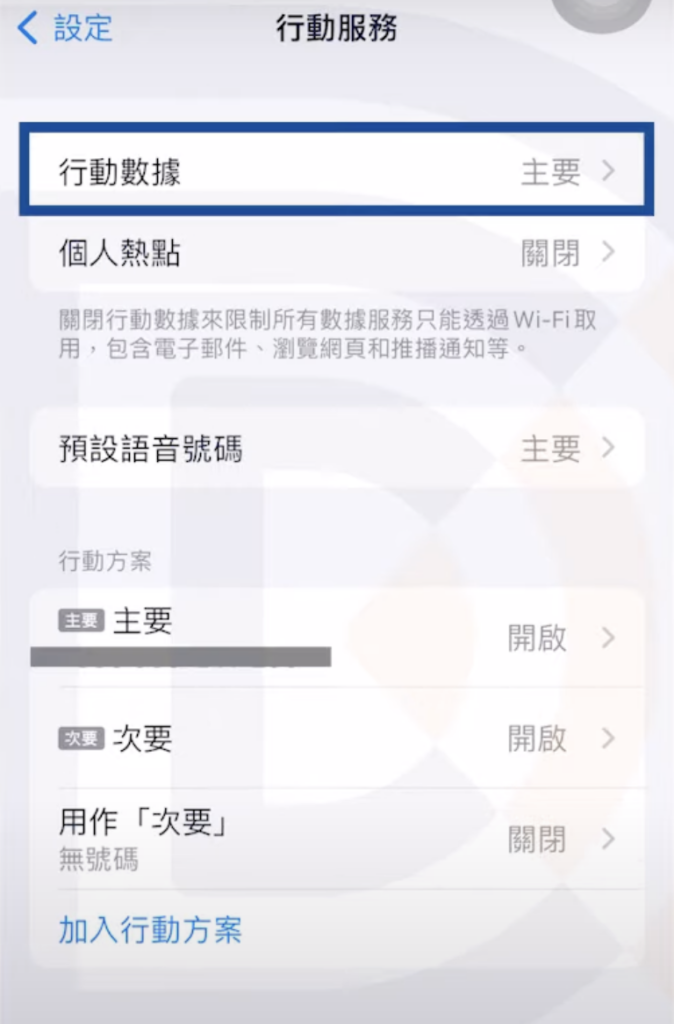Open the 主要 plan details

coord(337,637)
